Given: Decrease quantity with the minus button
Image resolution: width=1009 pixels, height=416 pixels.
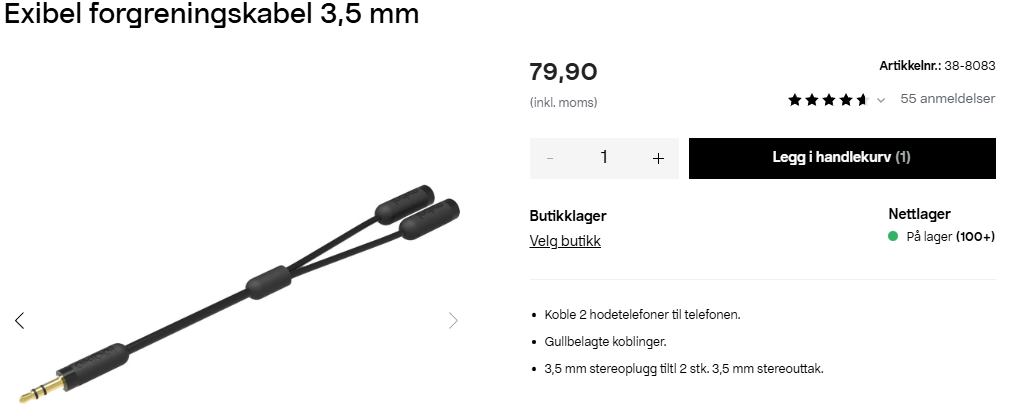Looking at the screenshot, I should [550, 158].
